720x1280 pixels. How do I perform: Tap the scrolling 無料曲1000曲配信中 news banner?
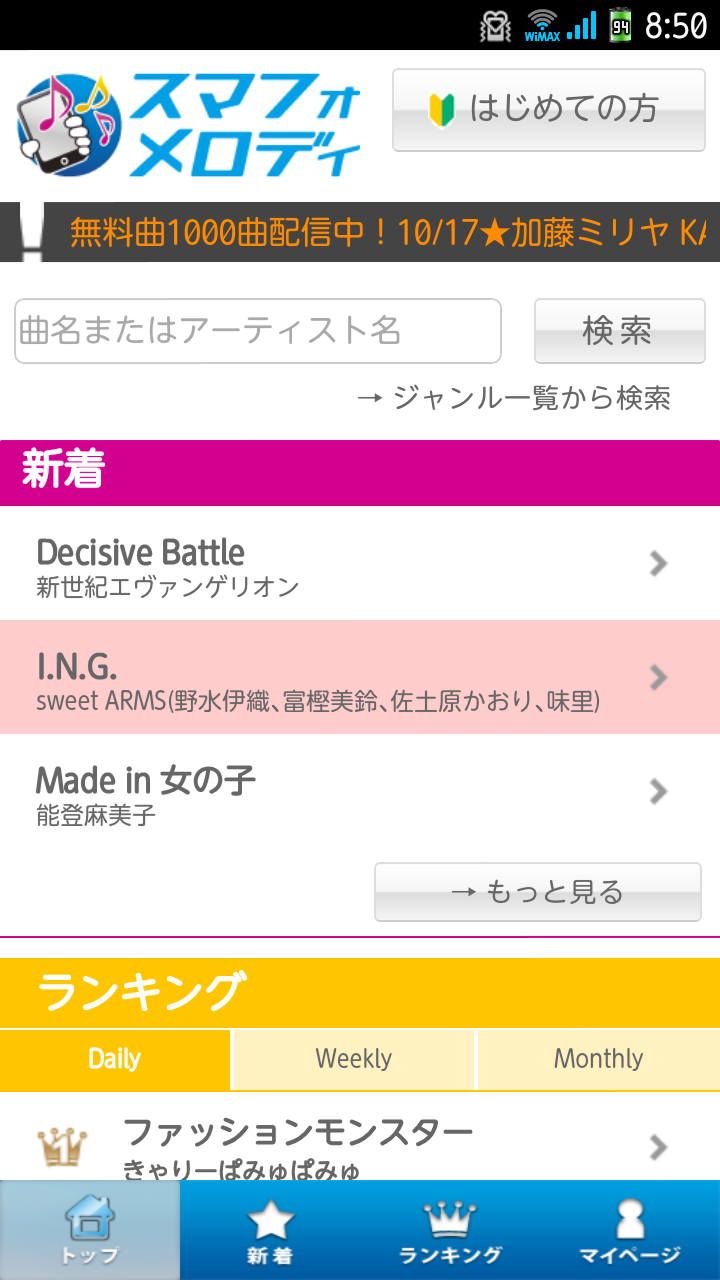click(x=360, y=232)
